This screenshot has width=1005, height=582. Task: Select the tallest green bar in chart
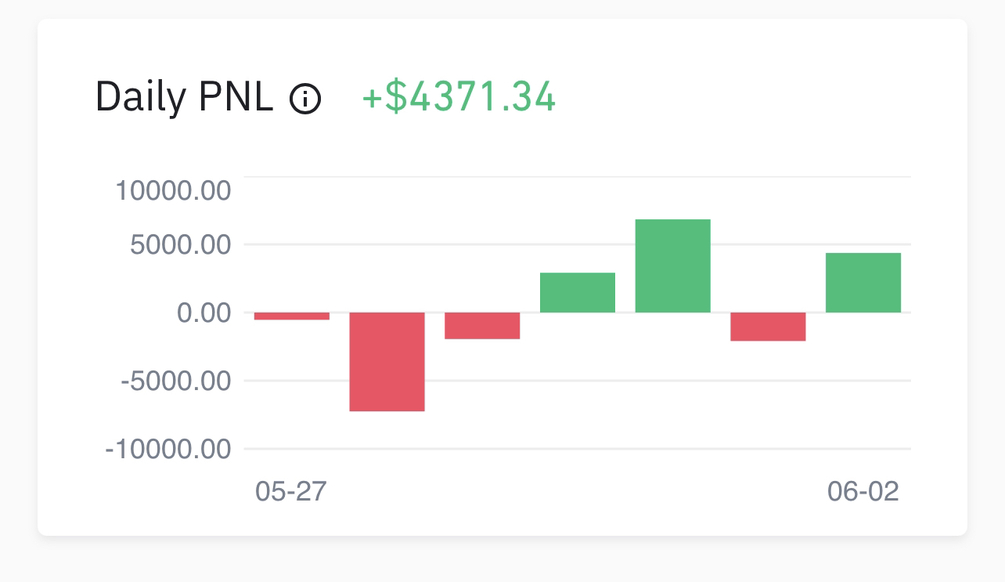[672, 266]
